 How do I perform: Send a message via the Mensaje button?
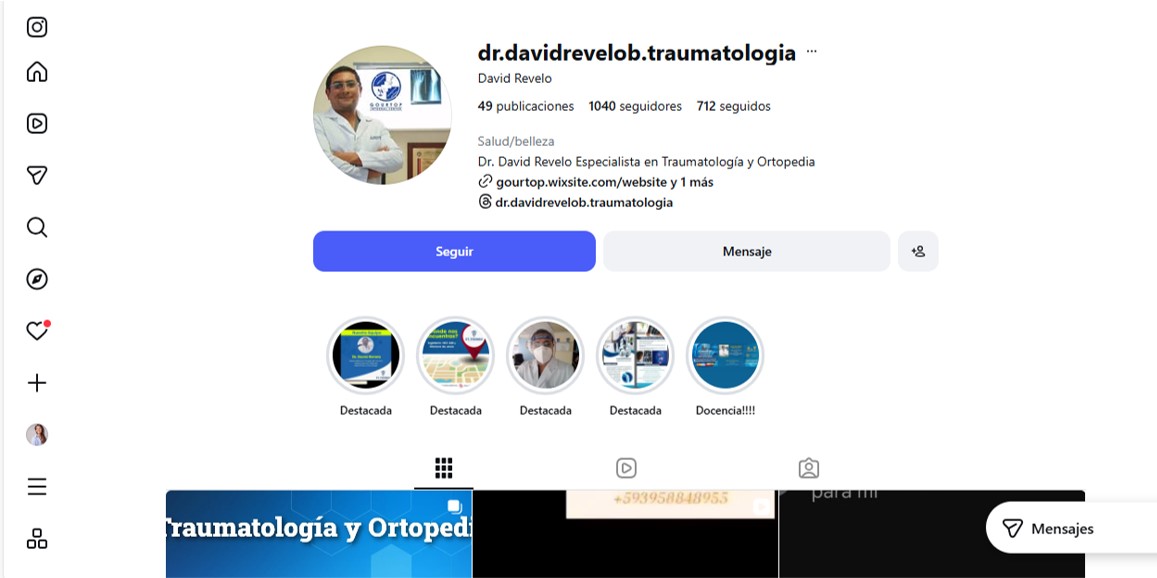746,251
